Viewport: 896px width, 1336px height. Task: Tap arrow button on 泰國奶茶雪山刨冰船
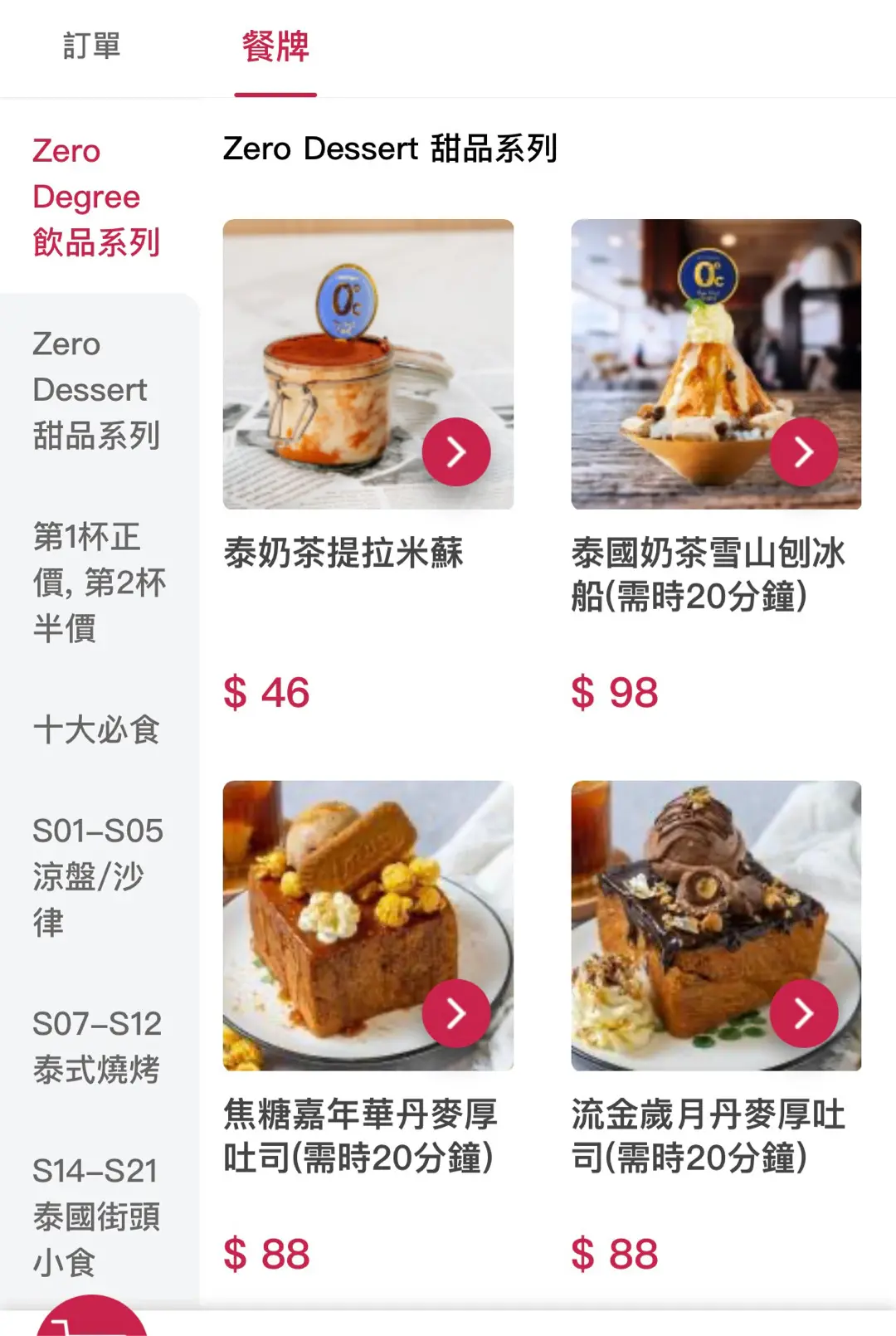(x=804, y=452)
